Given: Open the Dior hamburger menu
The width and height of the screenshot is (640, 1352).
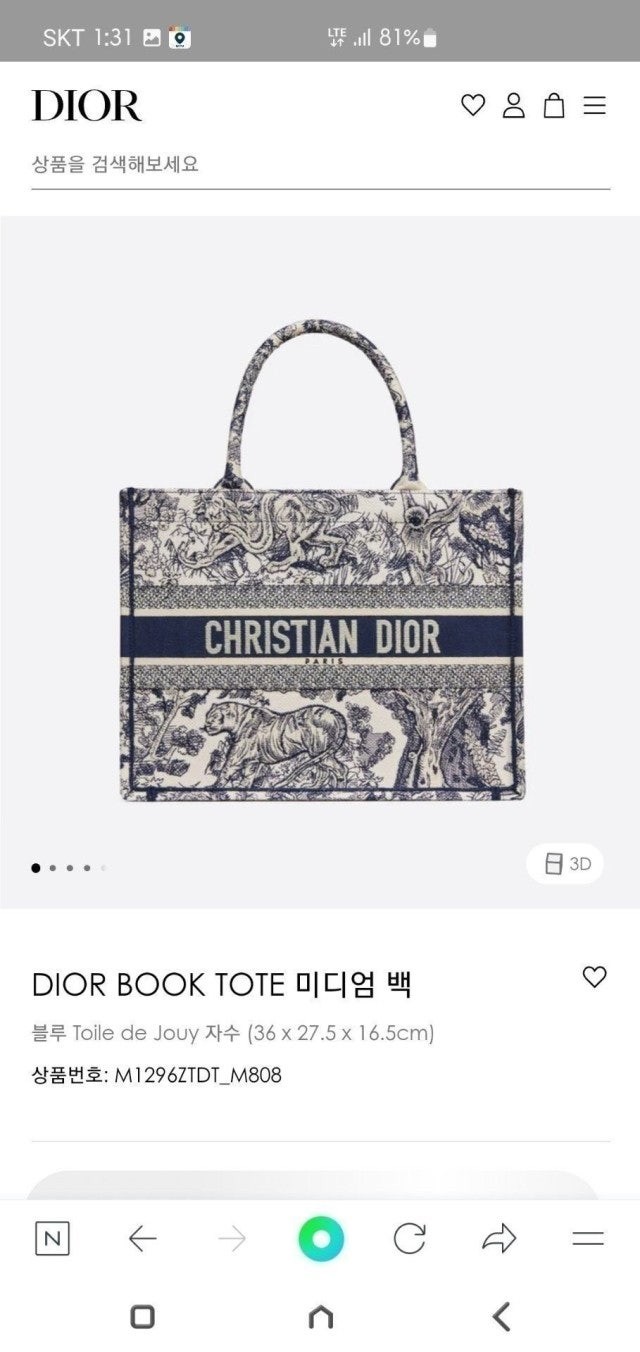Looking at the screenshot, I should [x=595, y=105].
